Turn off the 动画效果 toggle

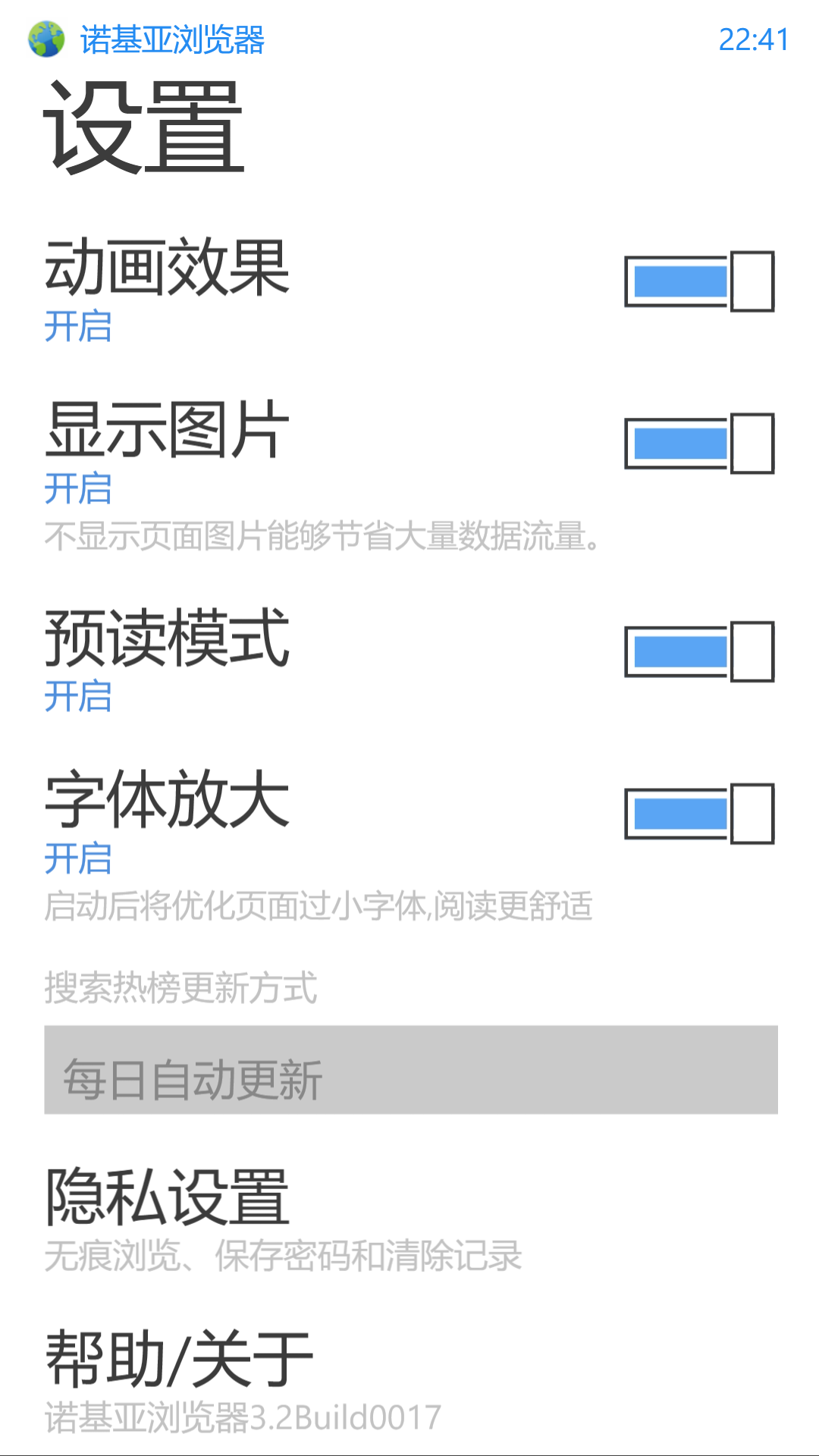[x=698, y=281]
